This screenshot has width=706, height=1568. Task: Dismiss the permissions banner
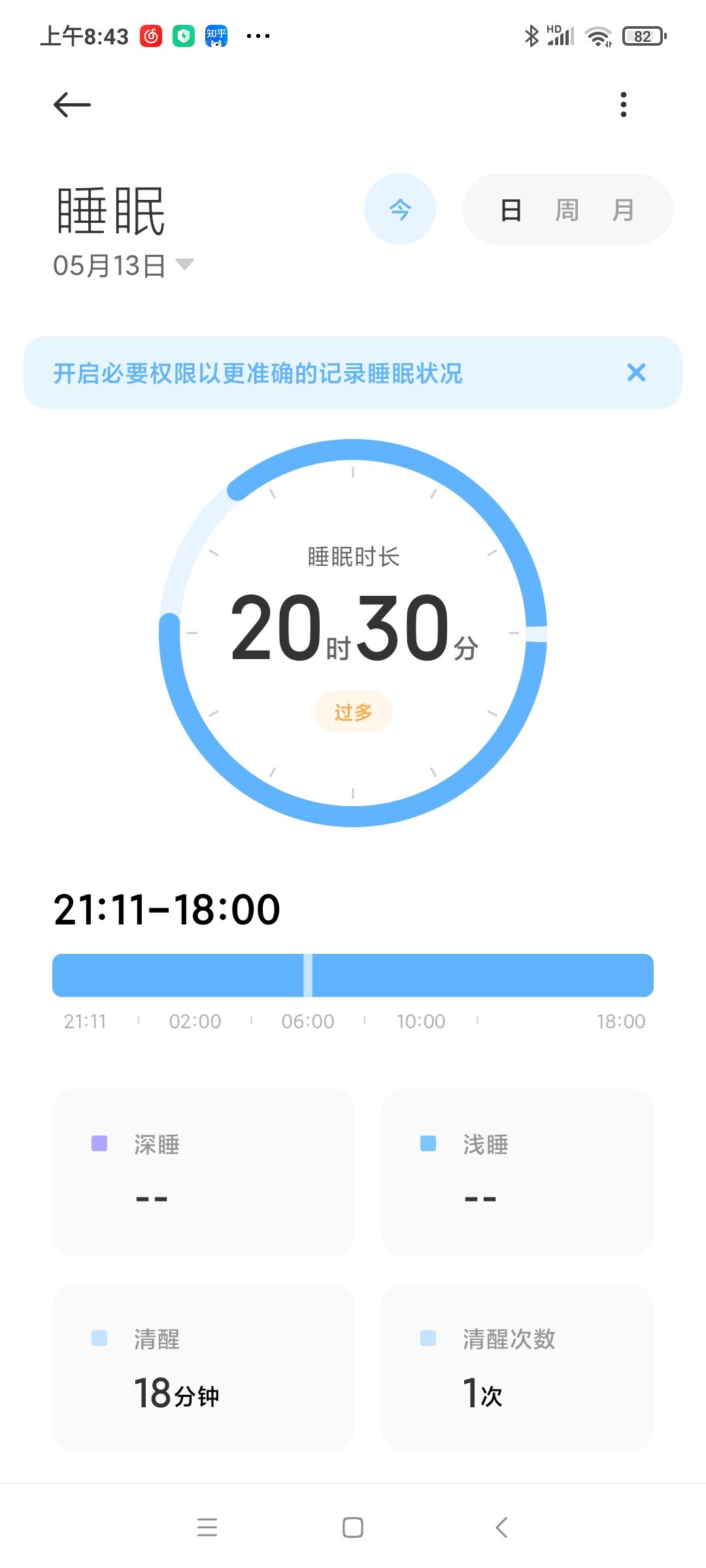pos(636,372)
